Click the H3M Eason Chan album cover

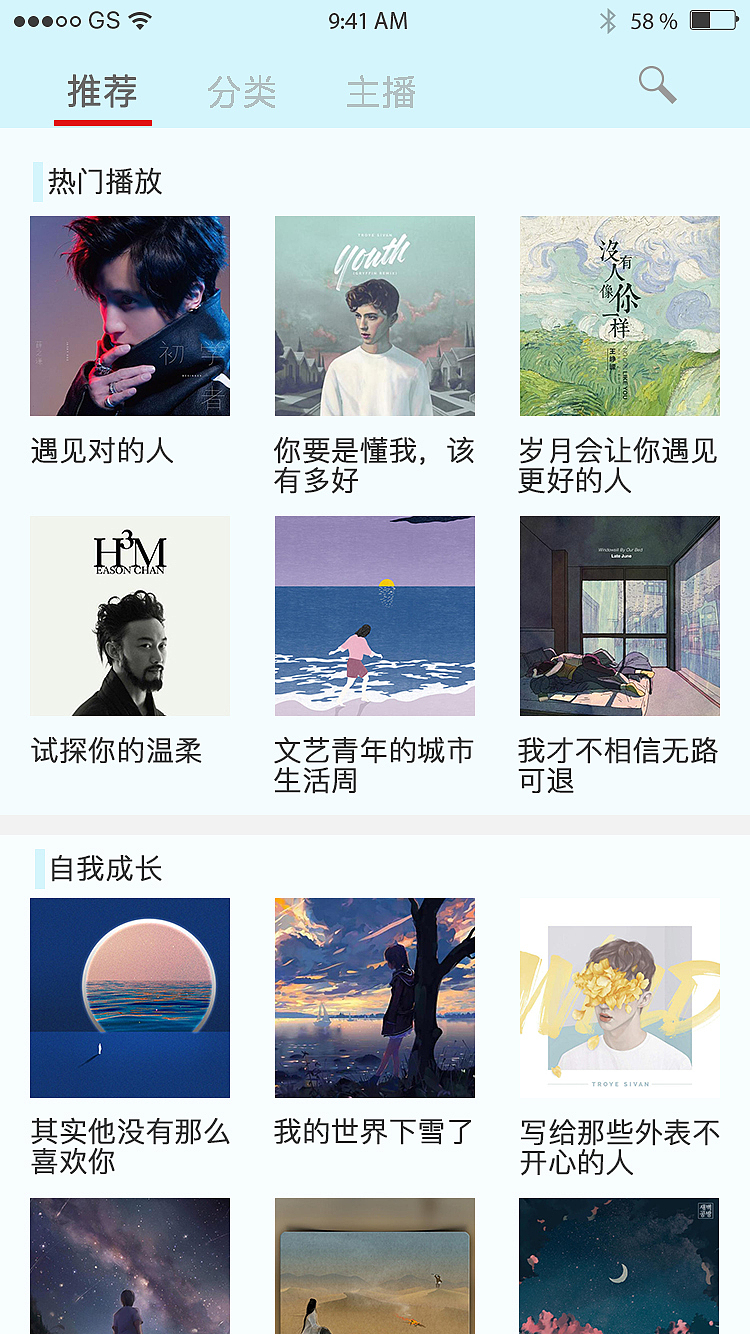tap(129, 616)
